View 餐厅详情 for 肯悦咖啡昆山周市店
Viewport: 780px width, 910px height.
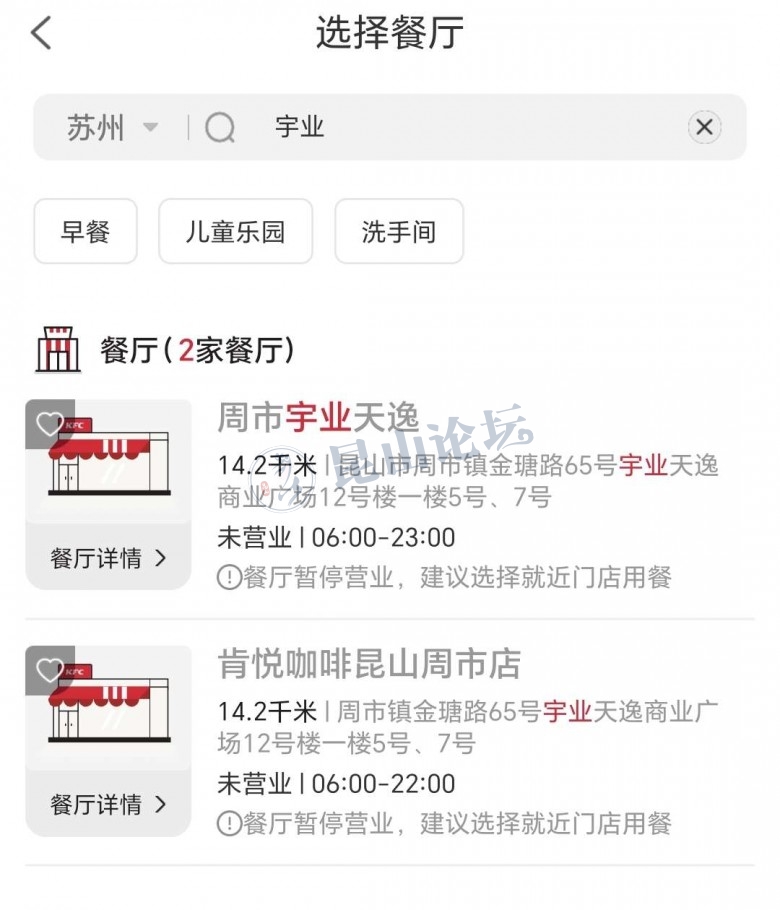tap(108, 804)
